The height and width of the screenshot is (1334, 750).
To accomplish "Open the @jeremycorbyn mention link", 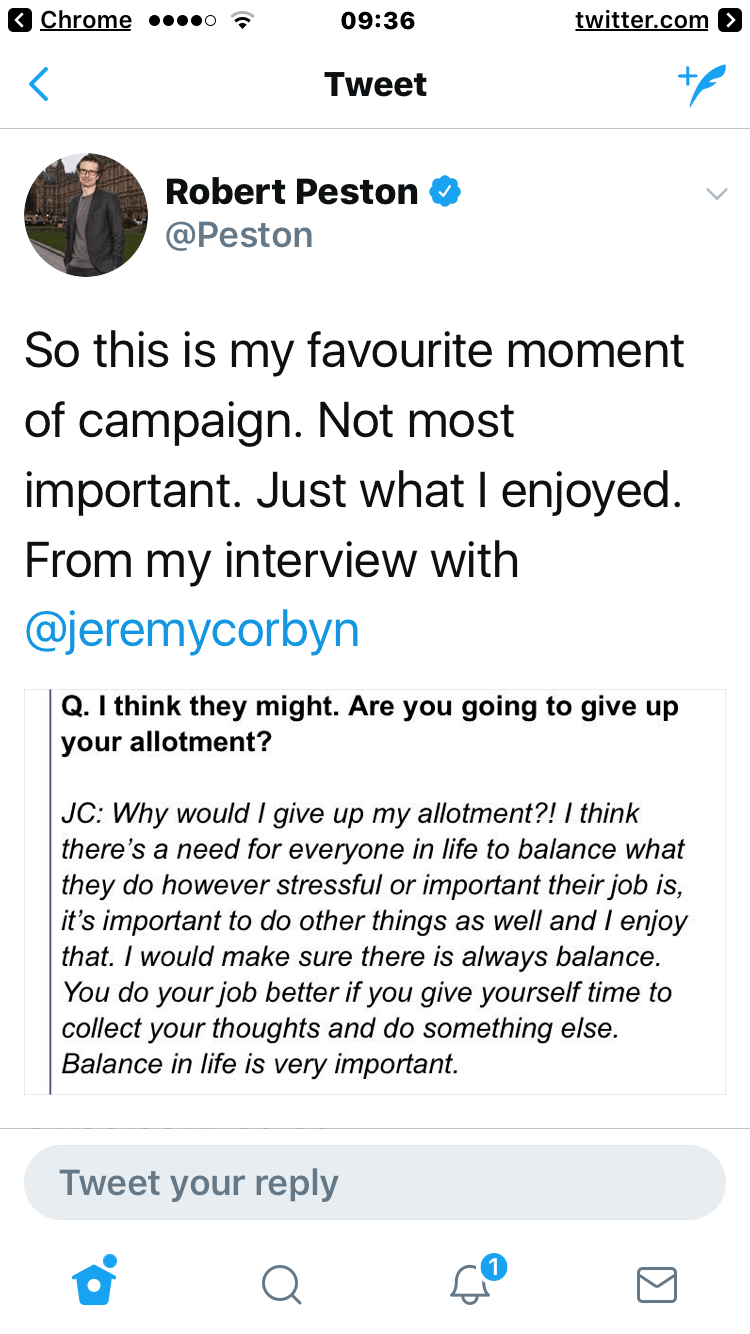I will click(x=191, y=632).
